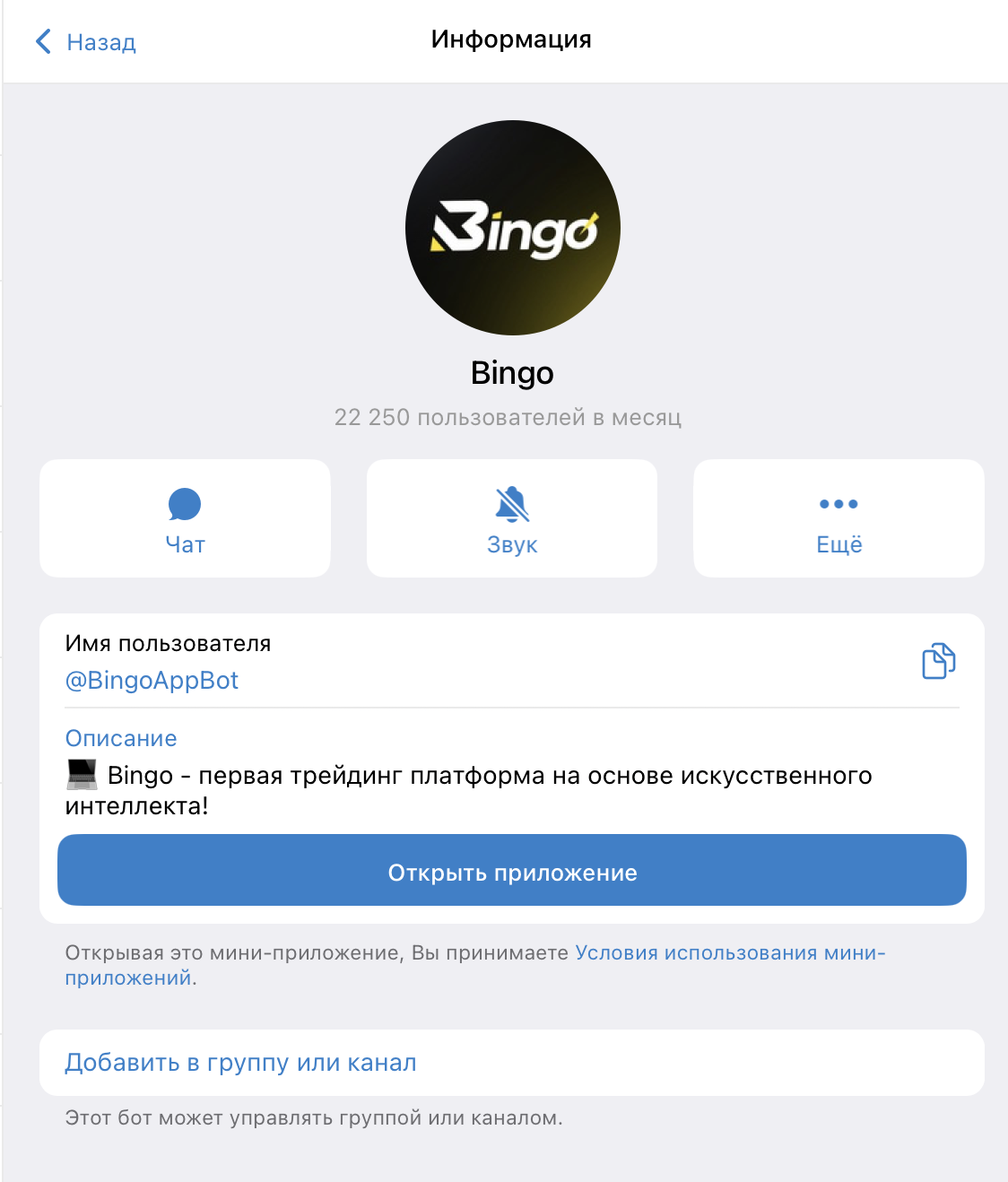Tap the 22 250 пользователей в месяц text
This screenshot has width=1008, height=1182.
pos(508,417)
